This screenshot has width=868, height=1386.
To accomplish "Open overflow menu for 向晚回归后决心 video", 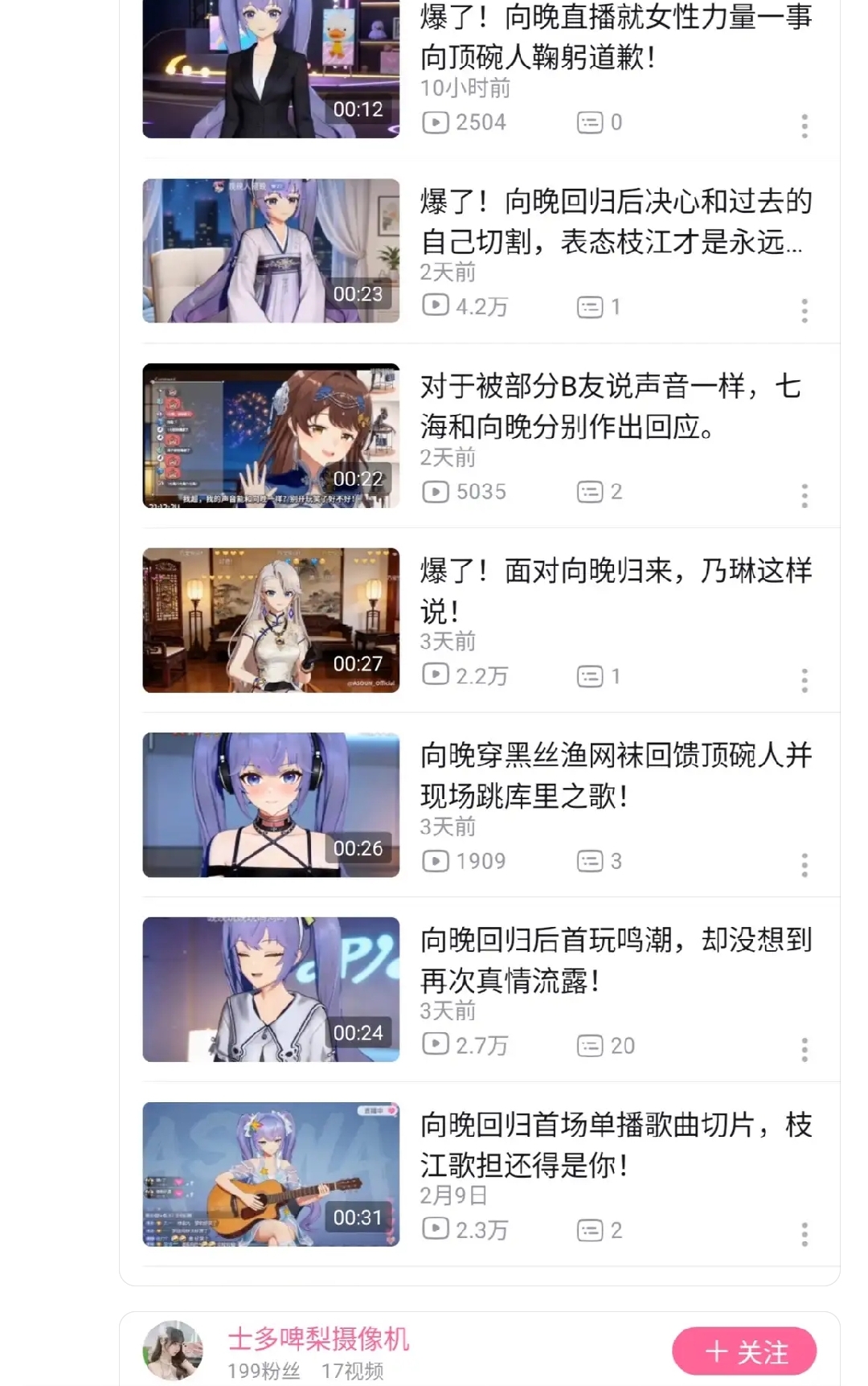I will [804, 310].
